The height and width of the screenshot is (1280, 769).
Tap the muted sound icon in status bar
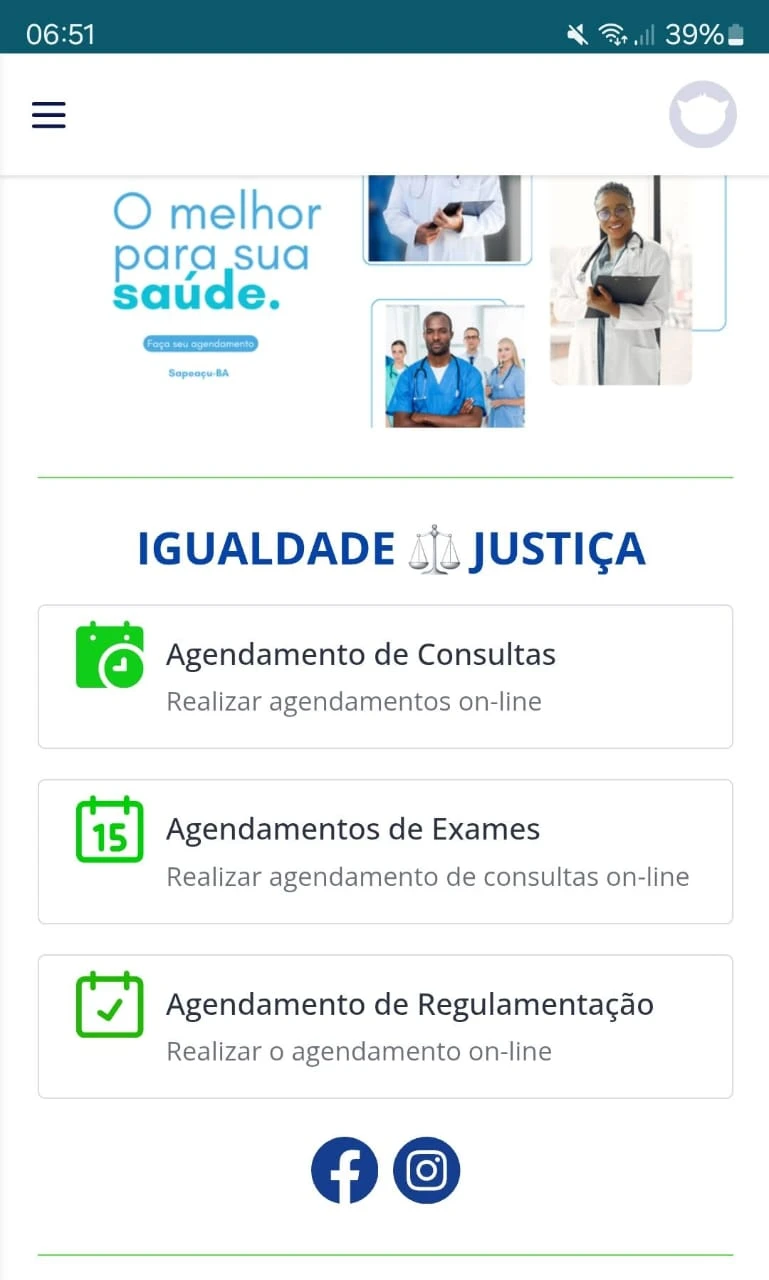(576, 33)
